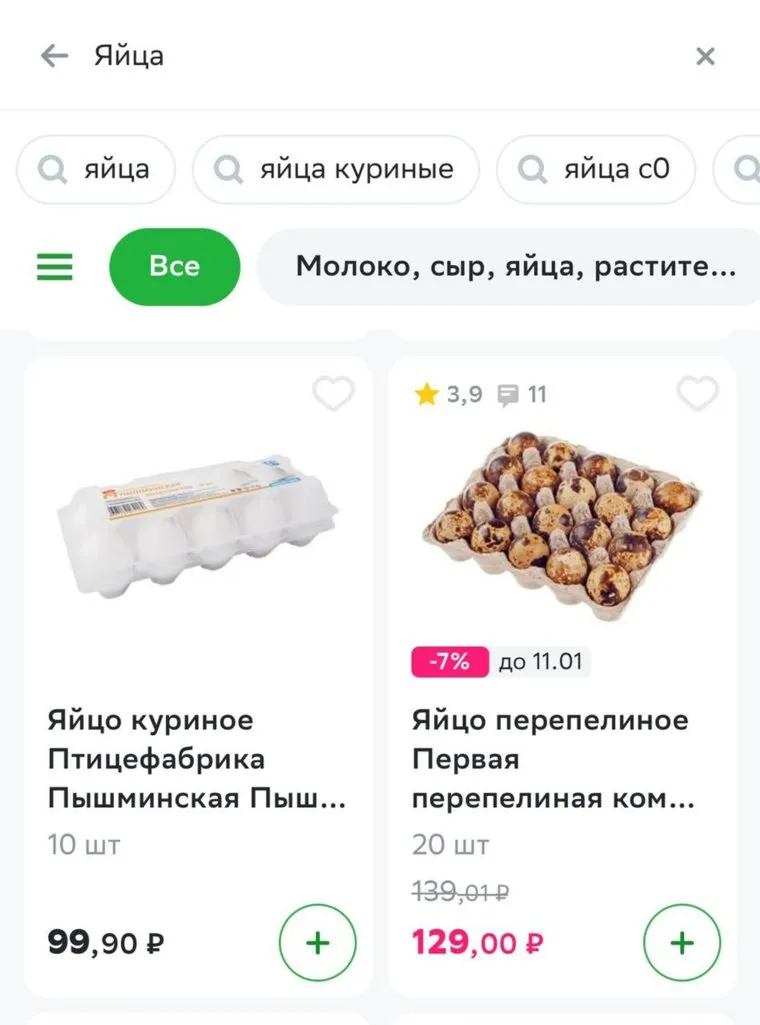Screen dimensions: 760x1025
Task: Add Яйцо перепелиное for 129,00 ₽ to cart
Action: pos(682,943)
